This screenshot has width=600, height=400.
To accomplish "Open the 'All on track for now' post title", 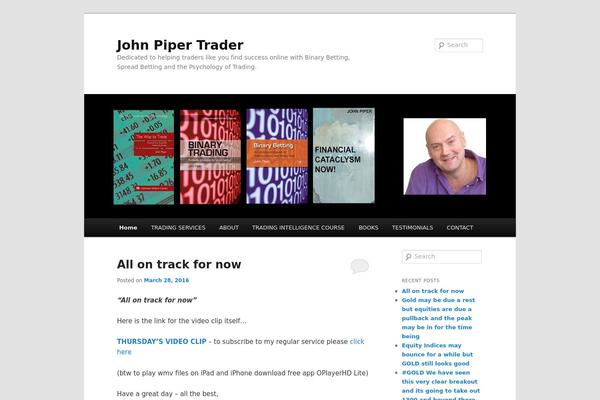I will coord(178,264).
